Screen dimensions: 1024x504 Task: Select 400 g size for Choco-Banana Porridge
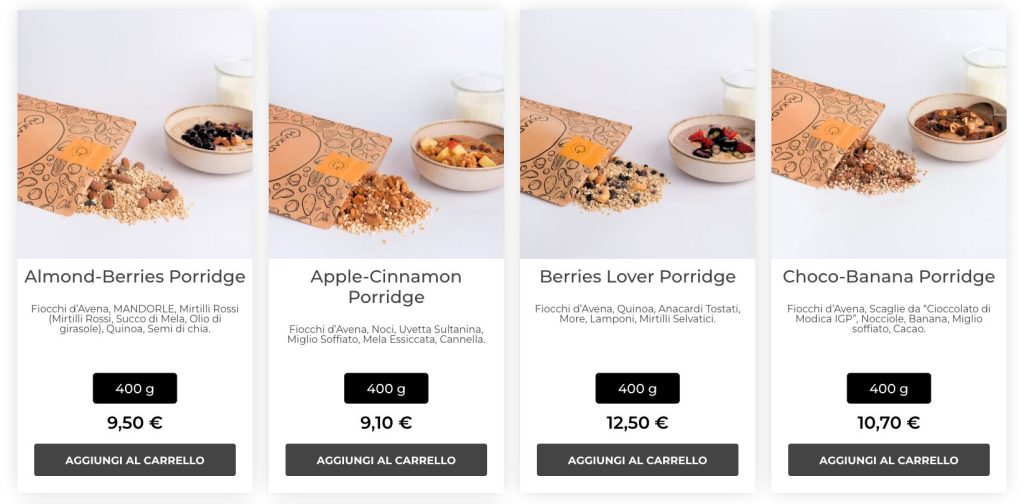click(888, 388)
